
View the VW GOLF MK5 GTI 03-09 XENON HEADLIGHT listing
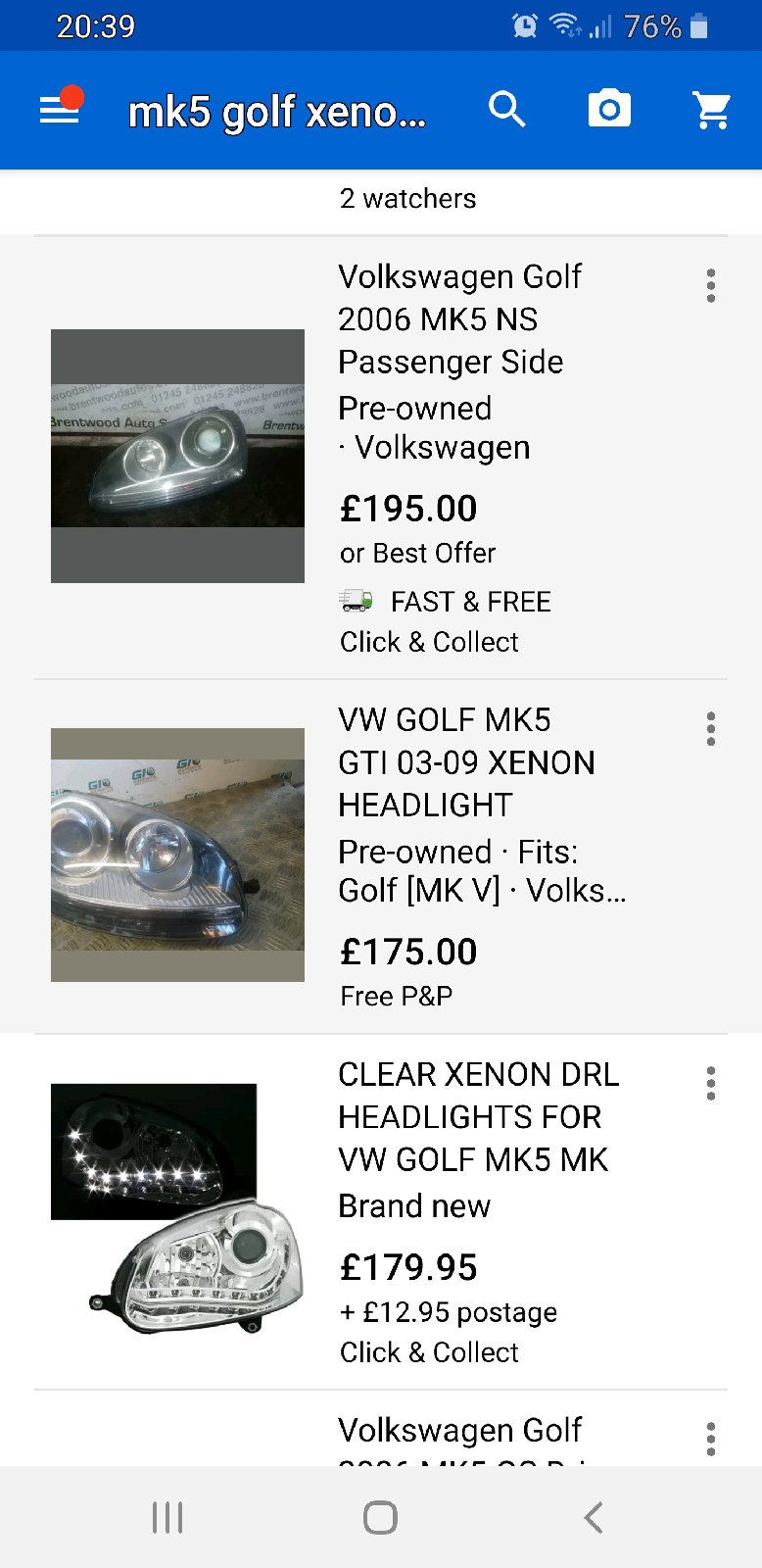pos(466,762)
